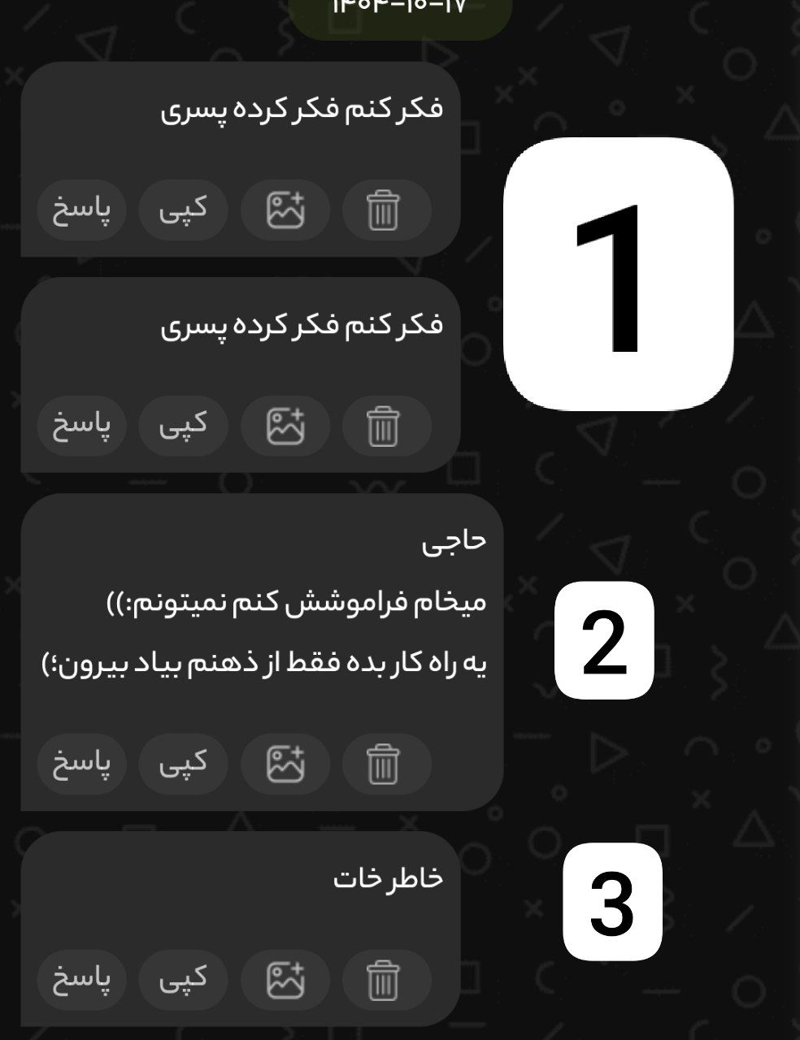The width and height of the screenshot is (800, 1040).
Task: Create an image from the خاطر خات message
Action: [285, 980]
